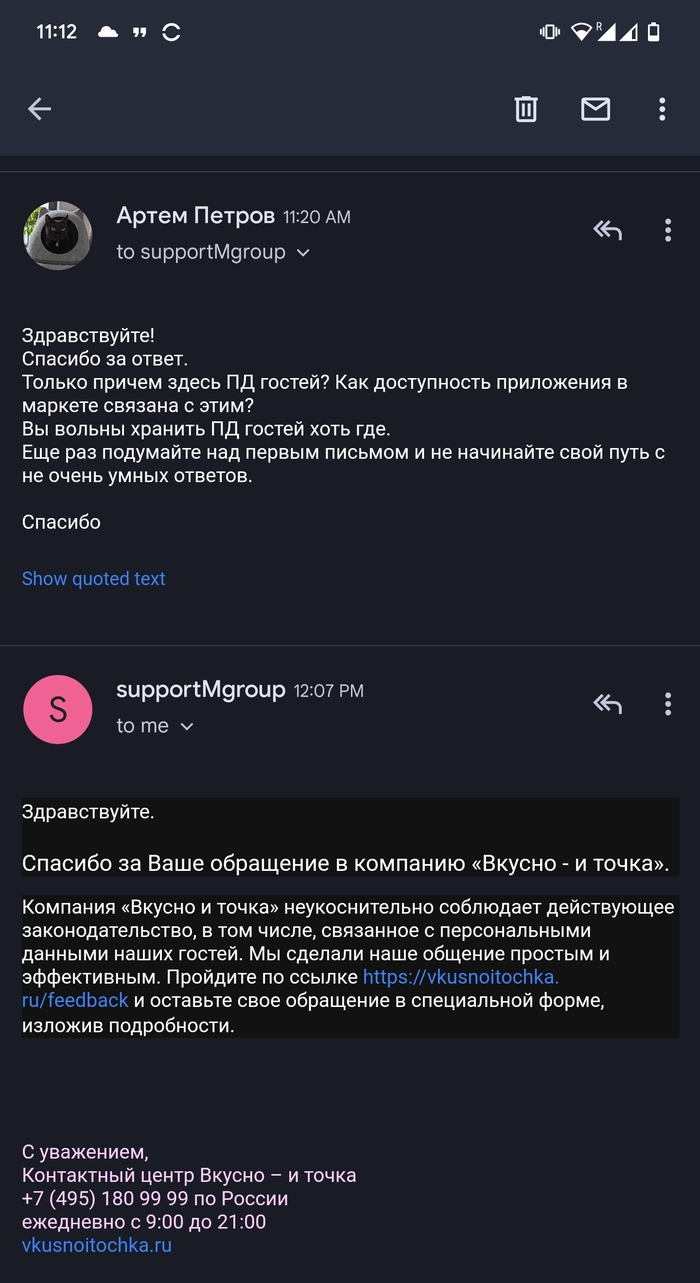Image resolution: width=700 pixels, height=1283 pixels.
Task: Reply all to Артем Петров's message
Action: tap(607, 231)
